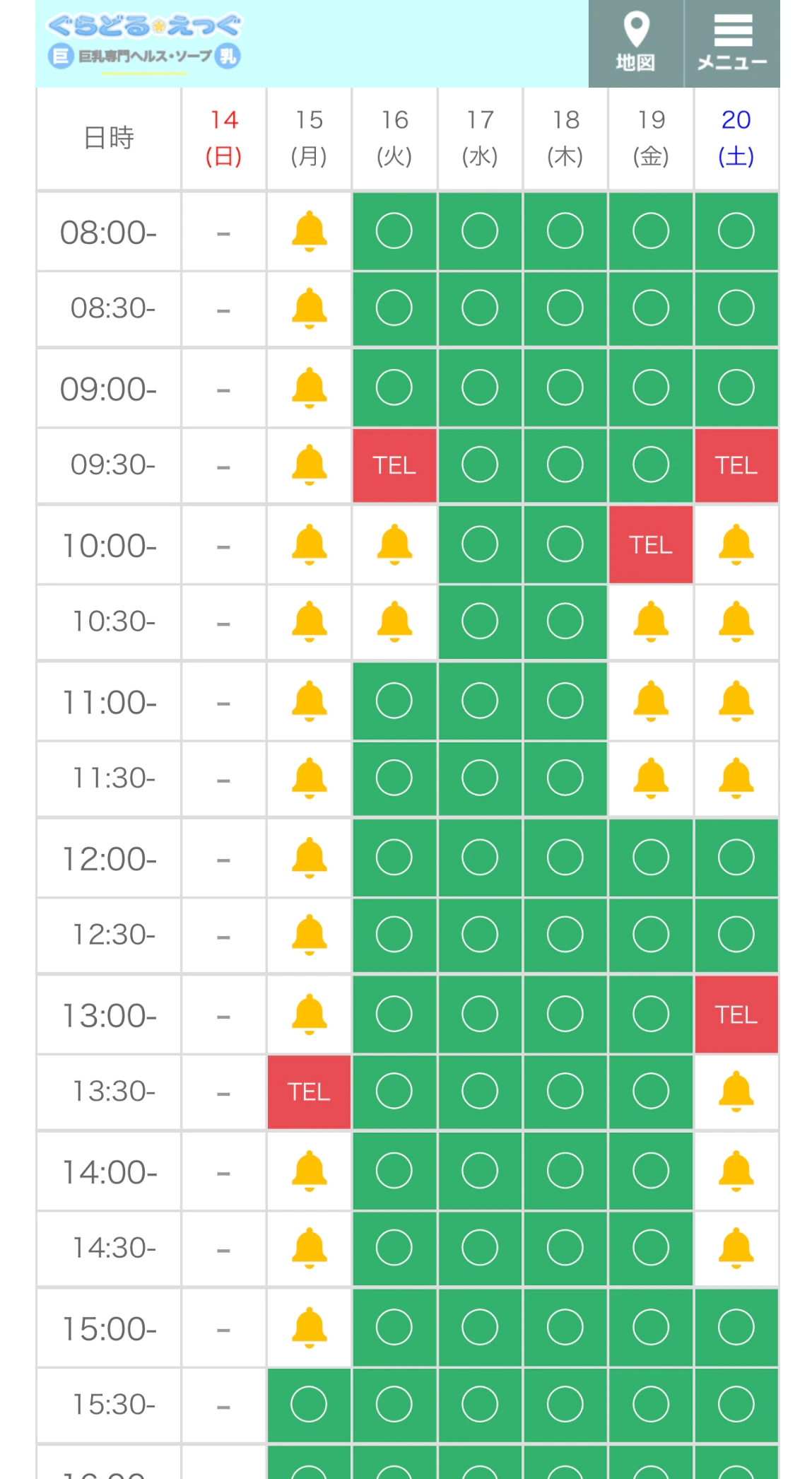Select TEL at 09:30 on Saturday 20
This screenshot has width=812, height=1479.
pos(736,465)
